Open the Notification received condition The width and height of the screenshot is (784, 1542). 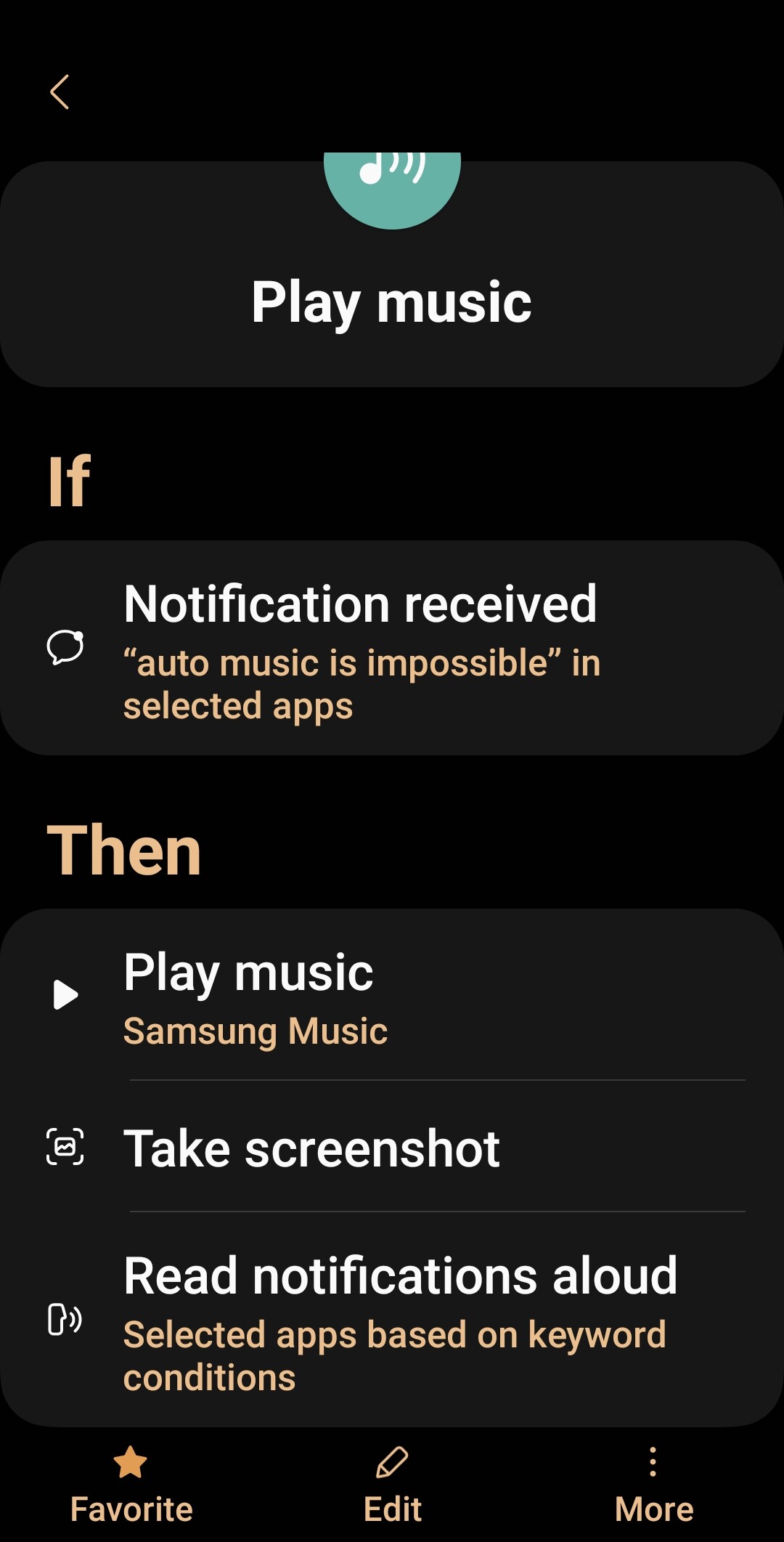point(392,648)
